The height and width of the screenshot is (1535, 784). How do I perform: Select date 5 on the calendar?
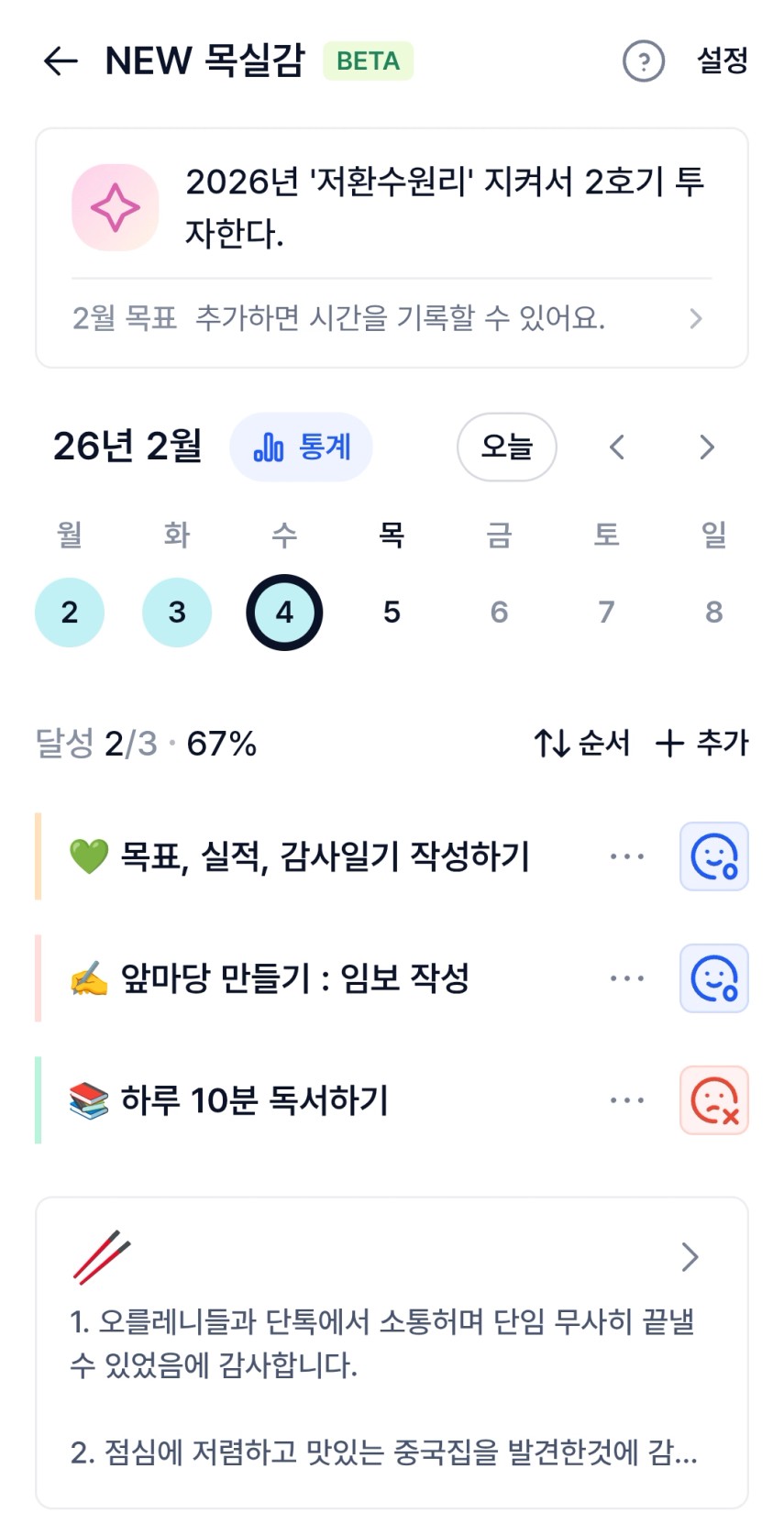392,612
